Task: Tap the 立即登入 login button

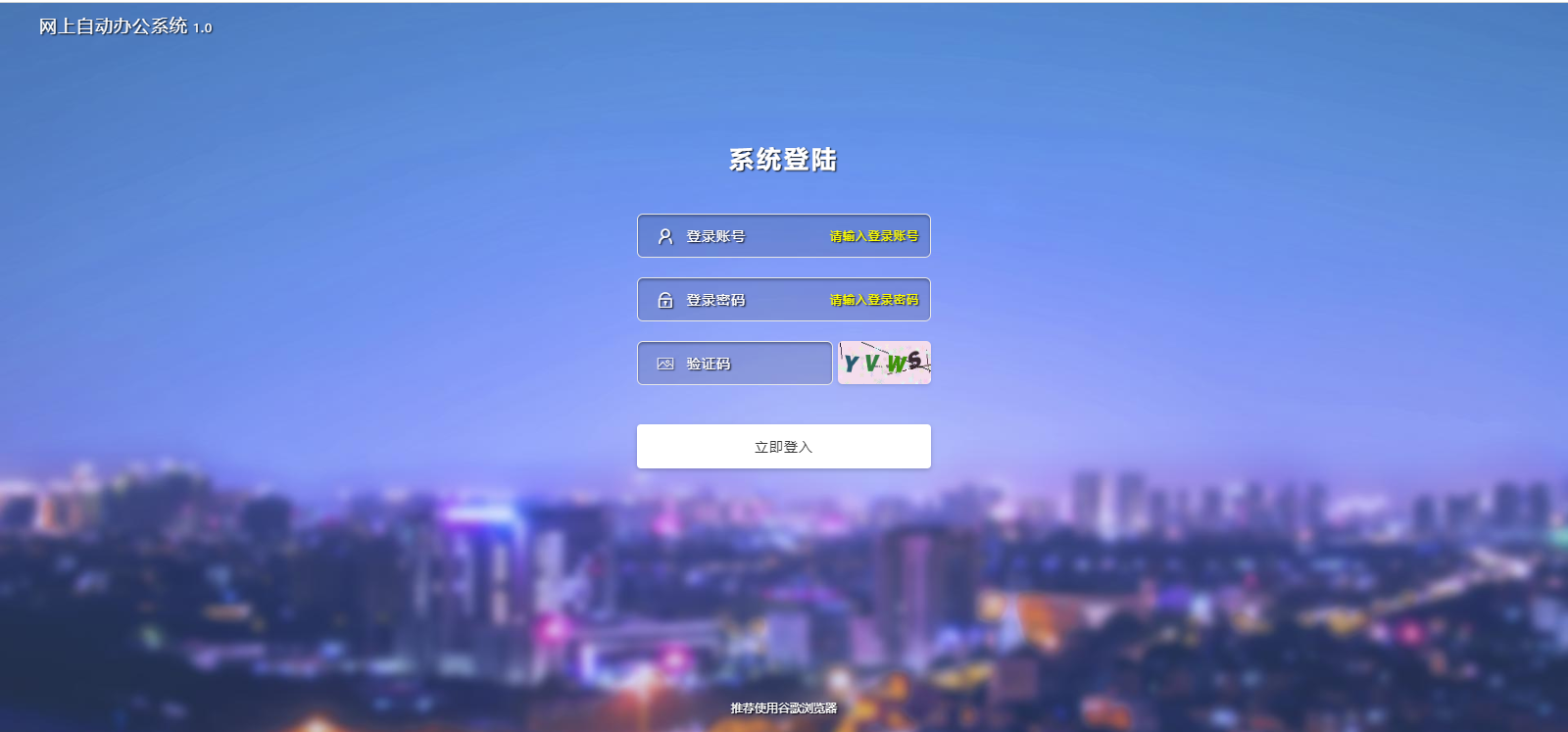Action: pos(784,447)
